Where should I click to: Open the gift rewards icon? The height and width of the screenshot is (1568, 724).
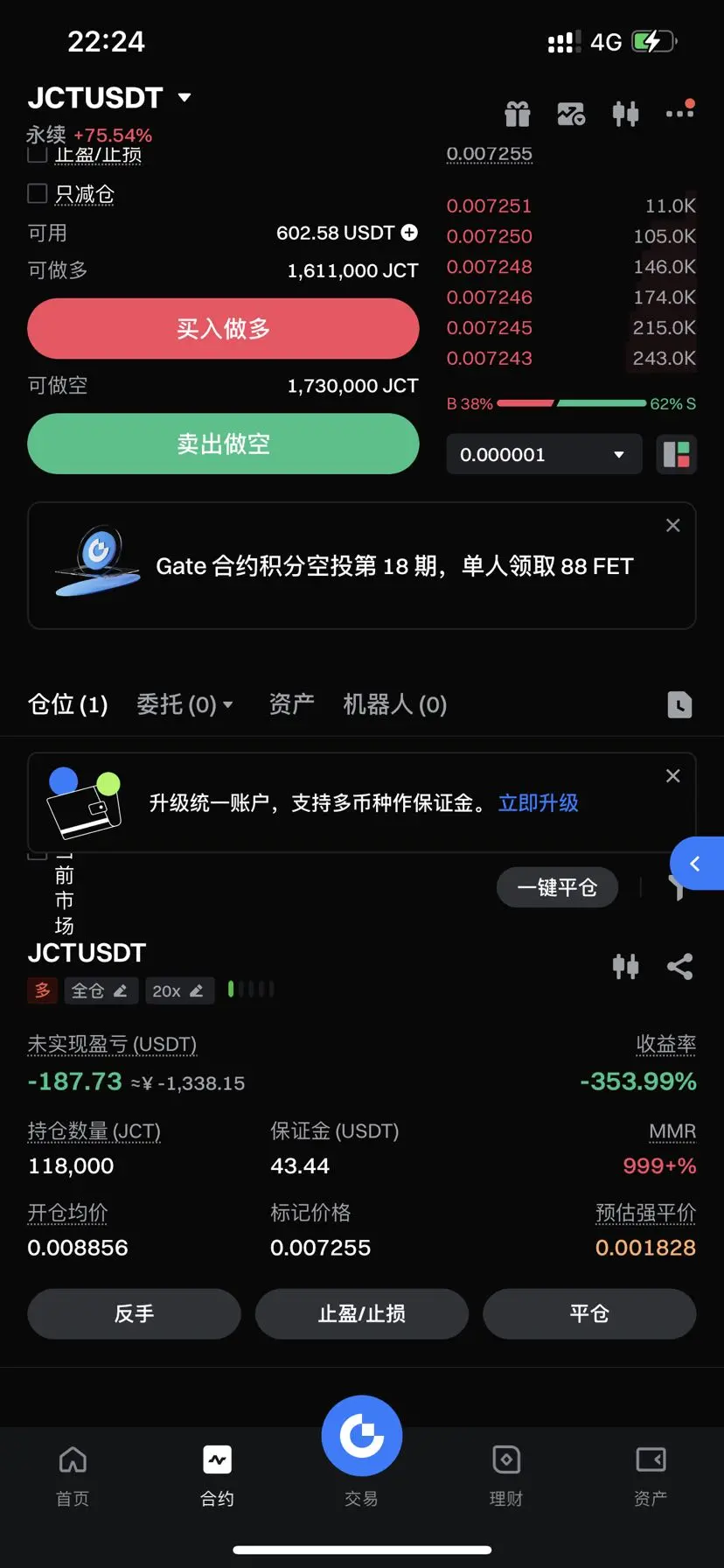[x=518, y=114]
